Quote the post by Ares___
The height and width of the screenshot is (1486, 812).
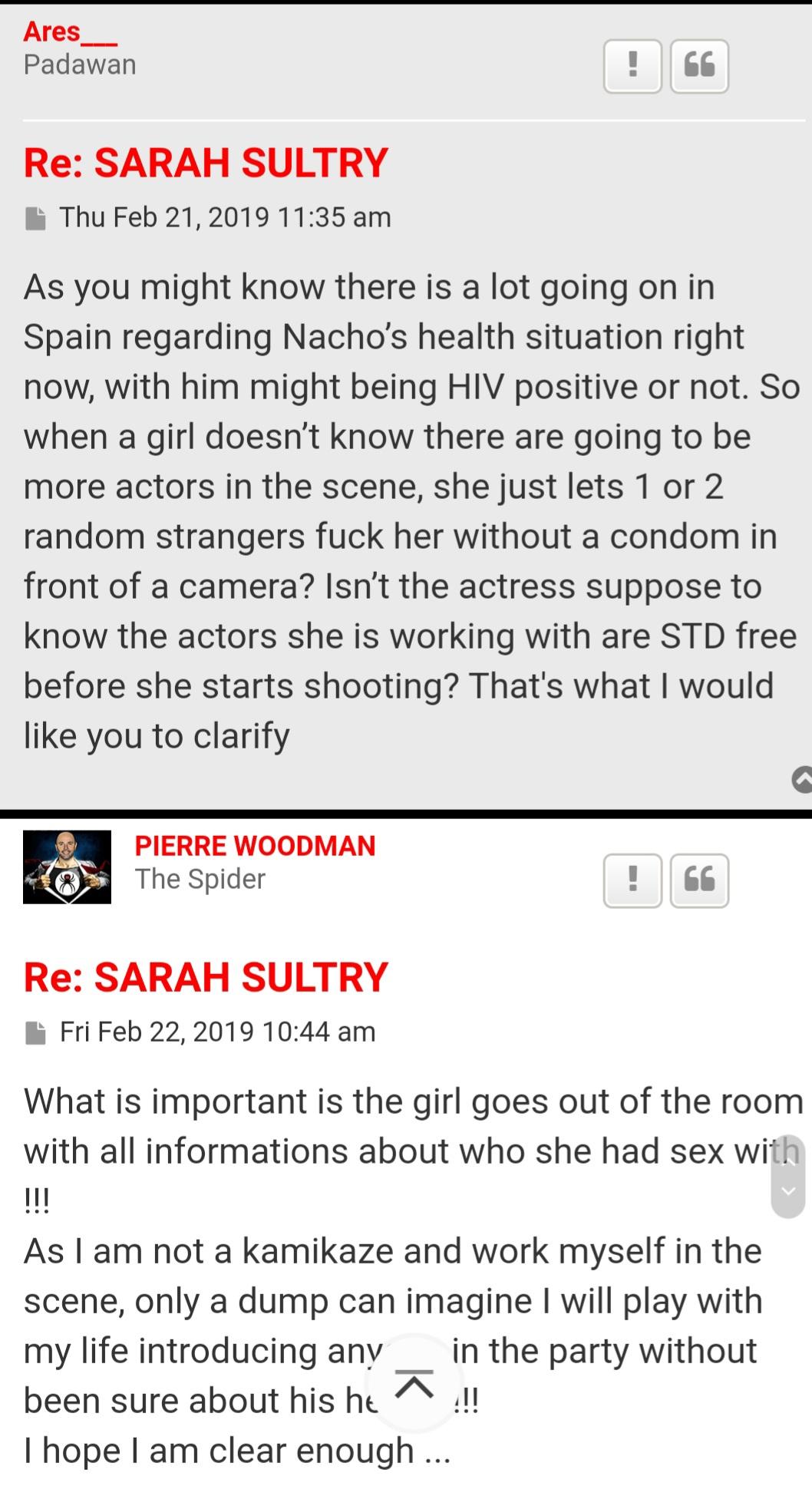pos(698,66)
